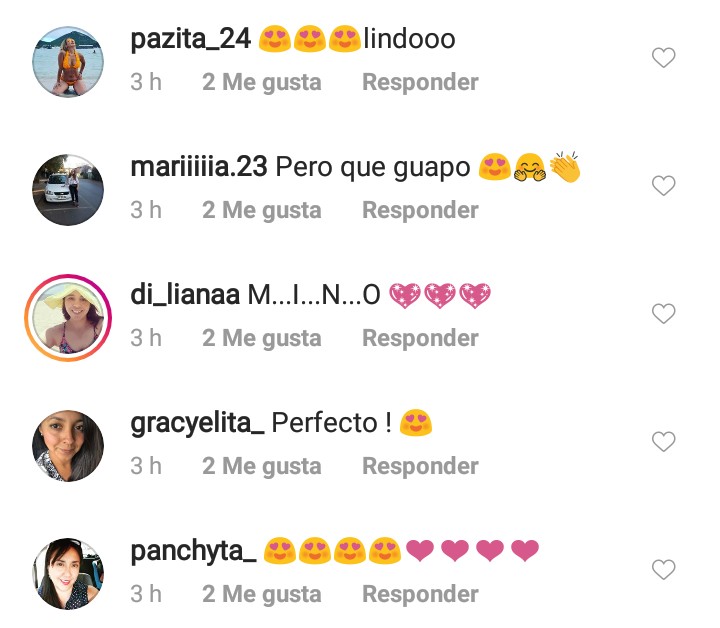Open pazita_24's profile picture

point(68,62)
